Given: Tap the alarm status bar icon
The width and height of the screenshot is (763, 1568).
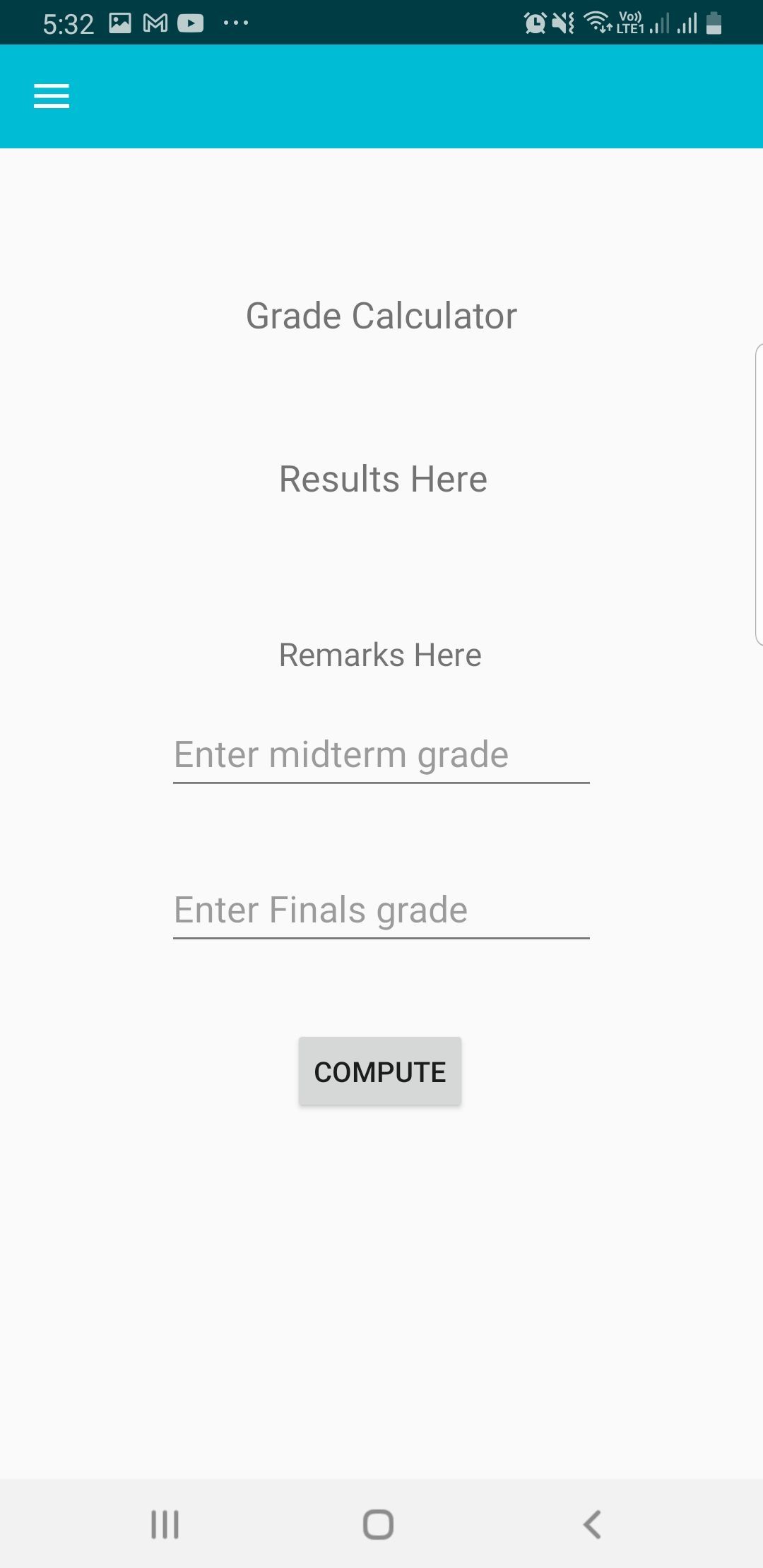Looking at the screenshot, I should tap(535, 23).
